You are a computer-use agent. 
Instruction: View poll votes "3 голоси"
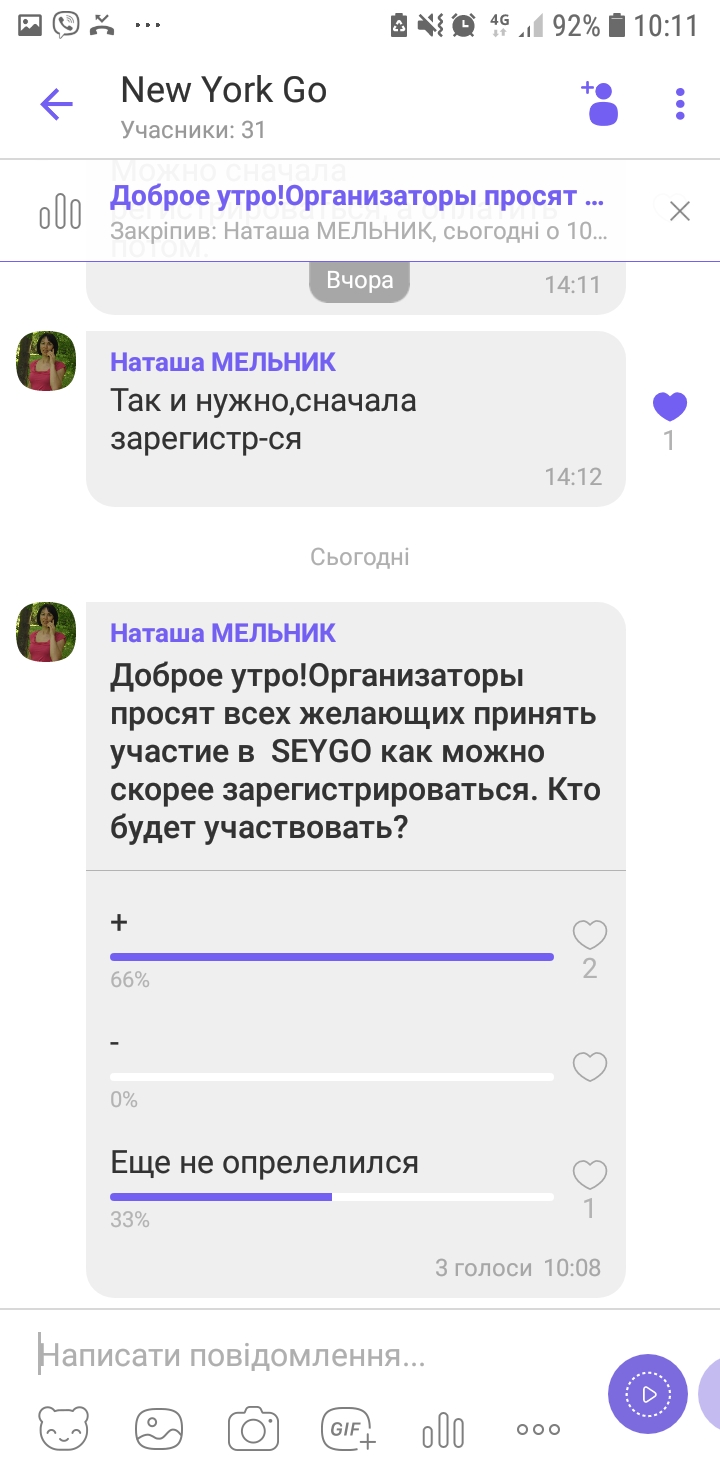click(x=483, y=1268)
